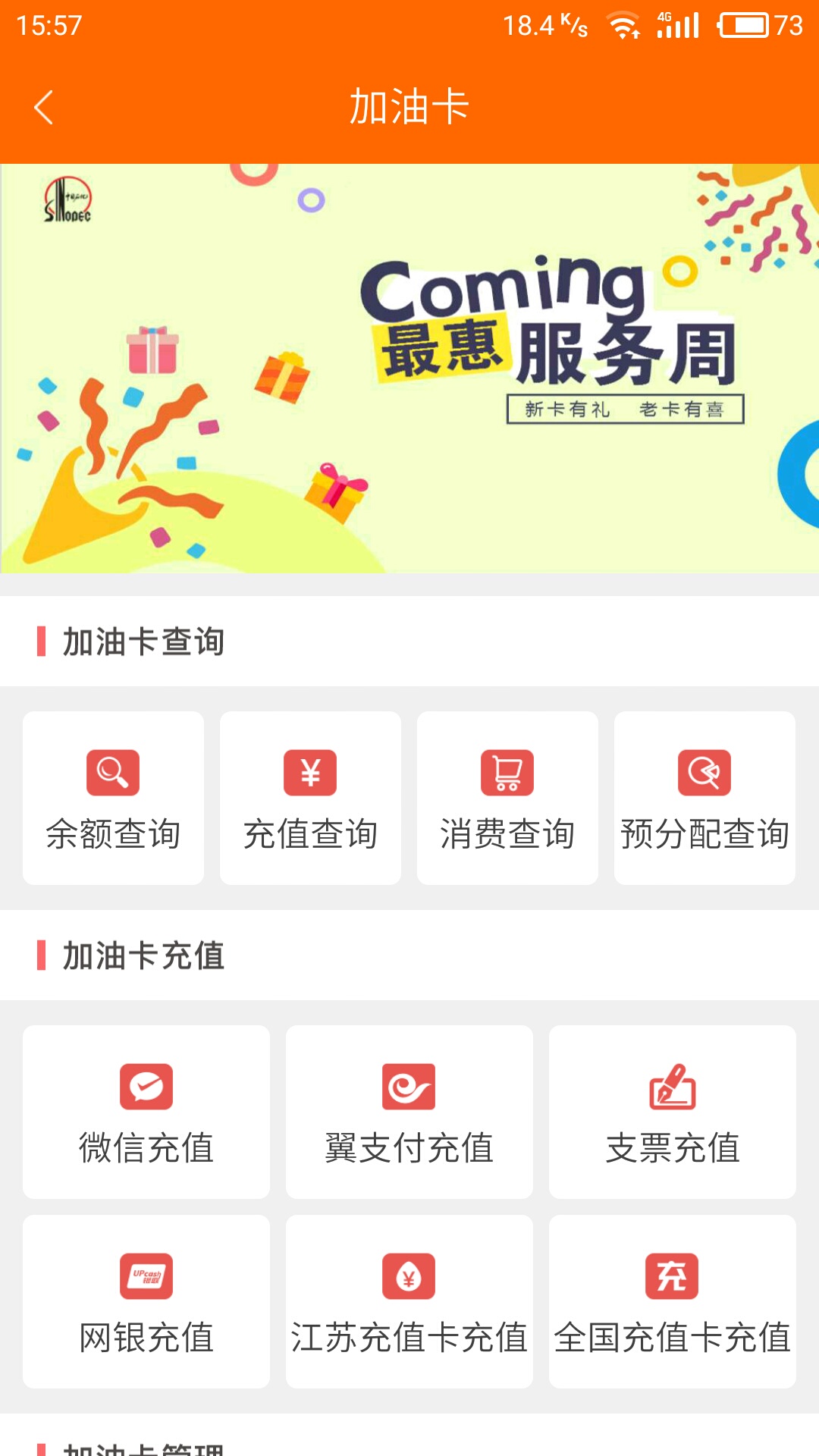Open 余额查询 balance inquiry

(113, 798)
